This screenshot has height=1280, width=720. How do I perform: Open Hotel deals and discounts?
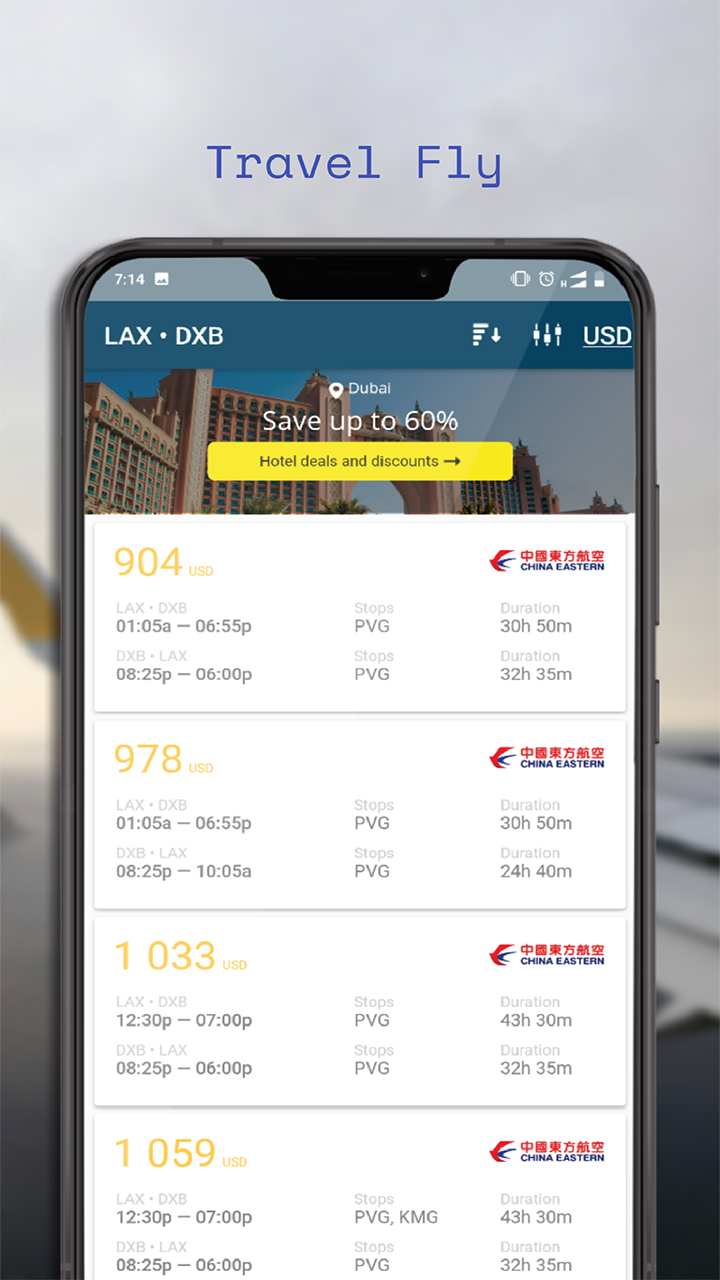(x=360, y=461)
